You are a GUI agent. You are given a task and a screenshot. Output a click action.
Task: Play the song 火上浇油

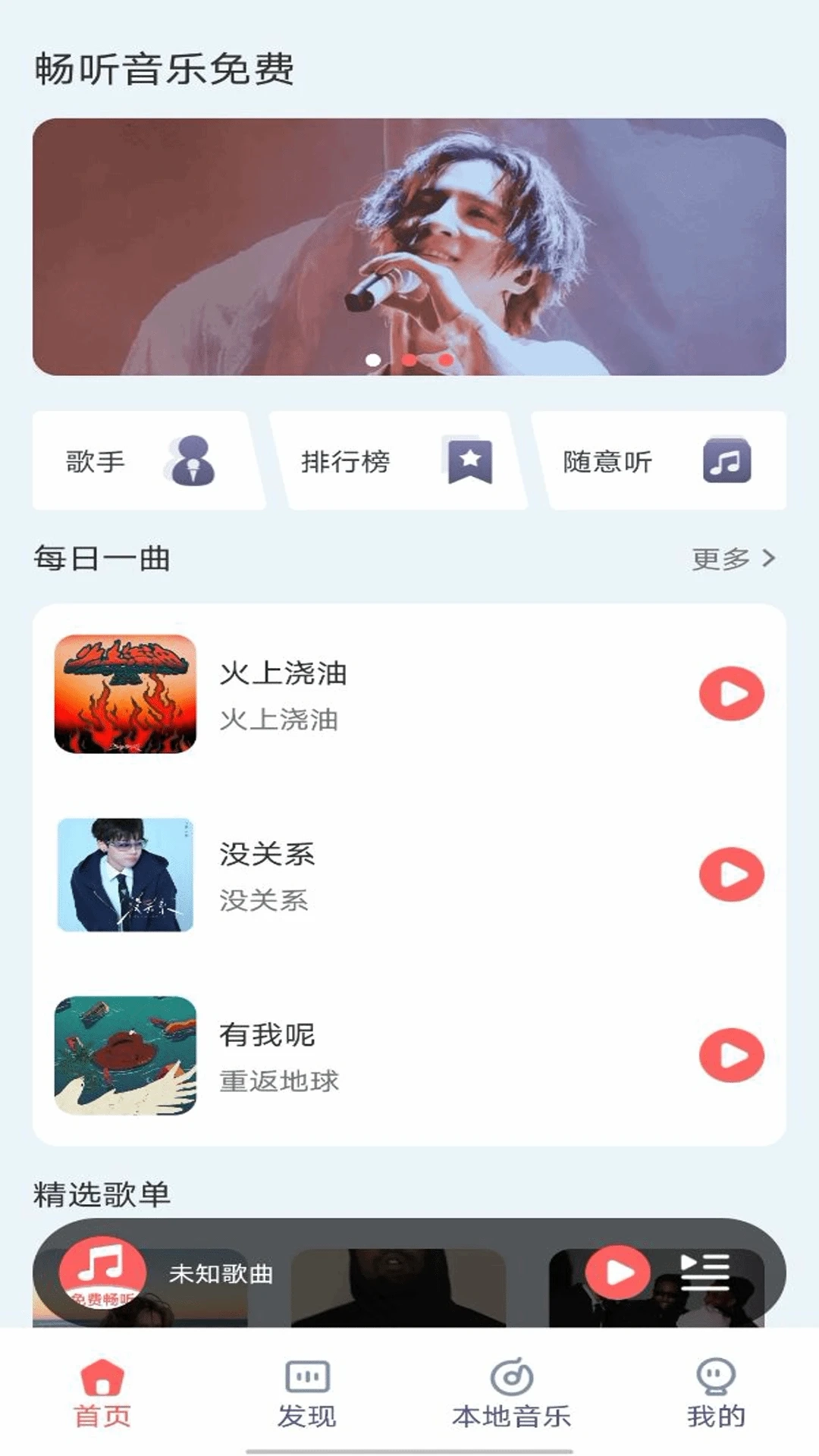coord(731,693)
